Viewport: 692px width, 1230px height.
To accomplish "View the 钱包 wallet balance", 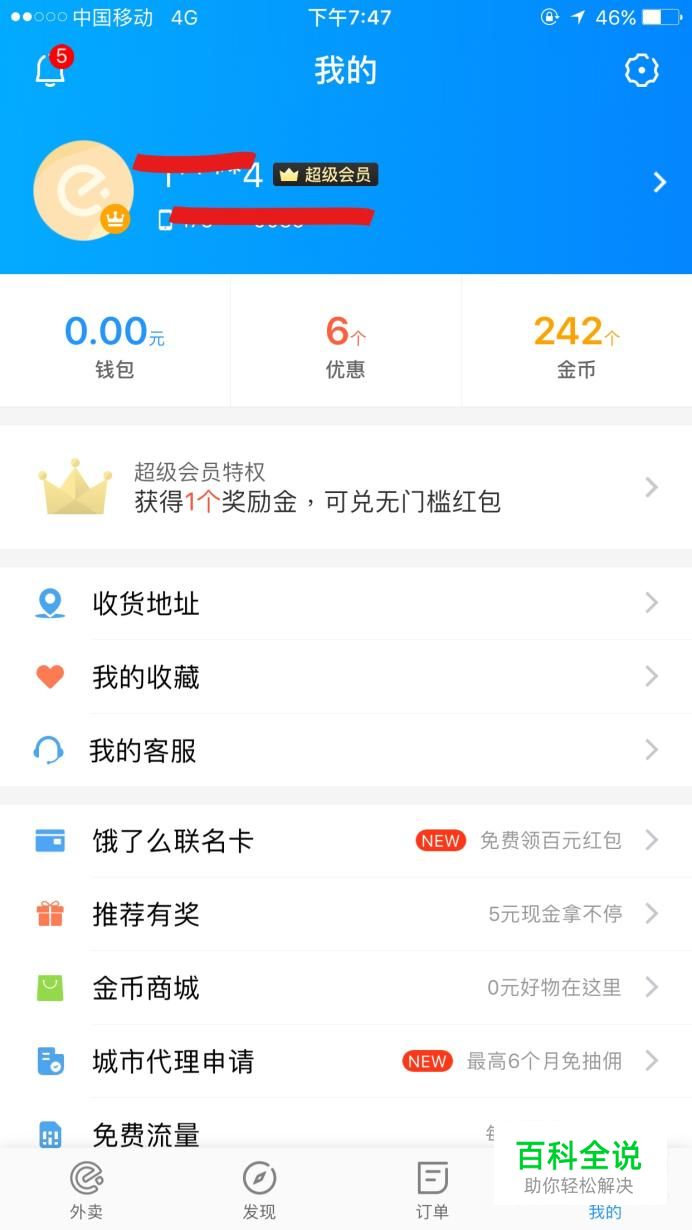I will click(x=114, y=345).
